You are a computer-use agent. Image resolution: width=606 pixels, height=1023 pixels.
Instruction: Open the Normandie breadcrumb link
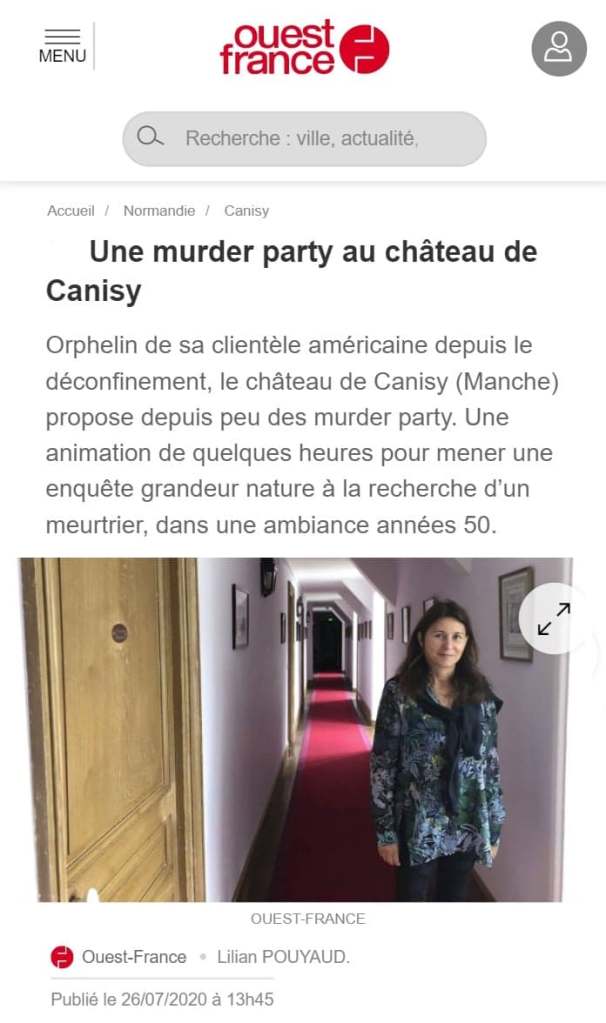coord(159,211)
